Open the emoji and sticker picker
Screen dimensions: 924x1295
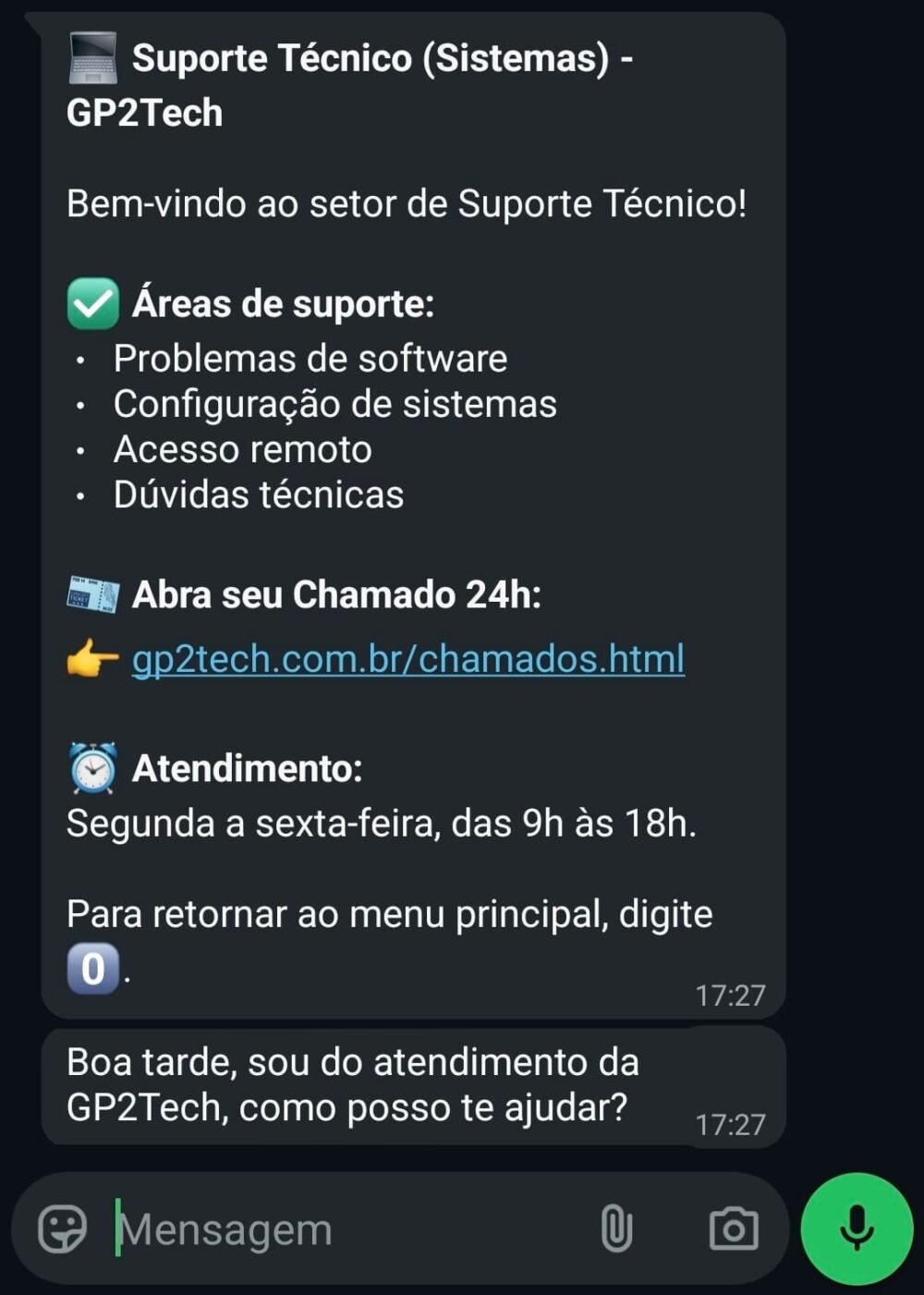pyautogui.click(x=62, y=1228)
